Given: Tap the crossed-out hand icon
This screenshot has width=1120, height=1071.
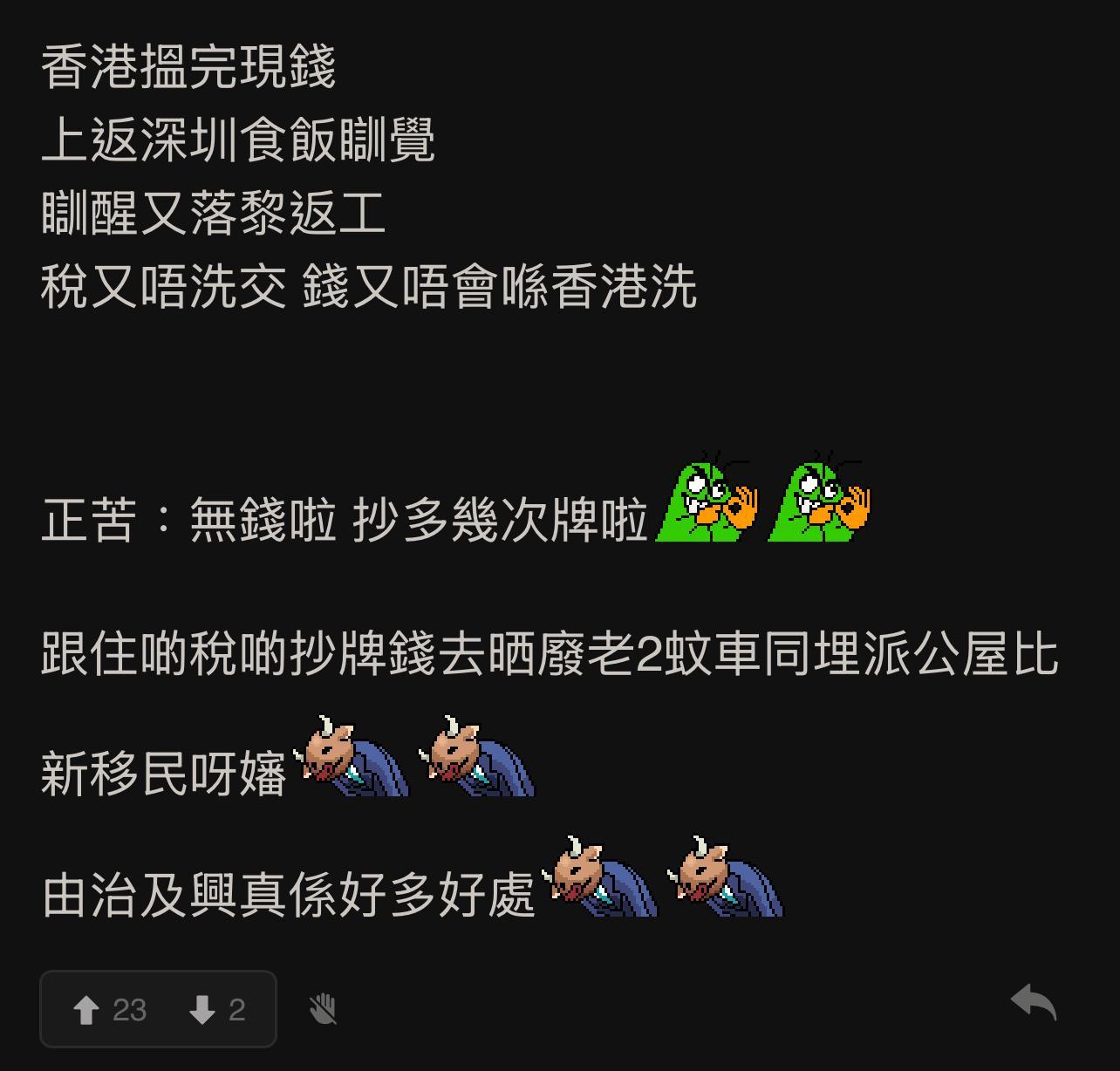Looking at the screenshot, I should [323, 1009].
